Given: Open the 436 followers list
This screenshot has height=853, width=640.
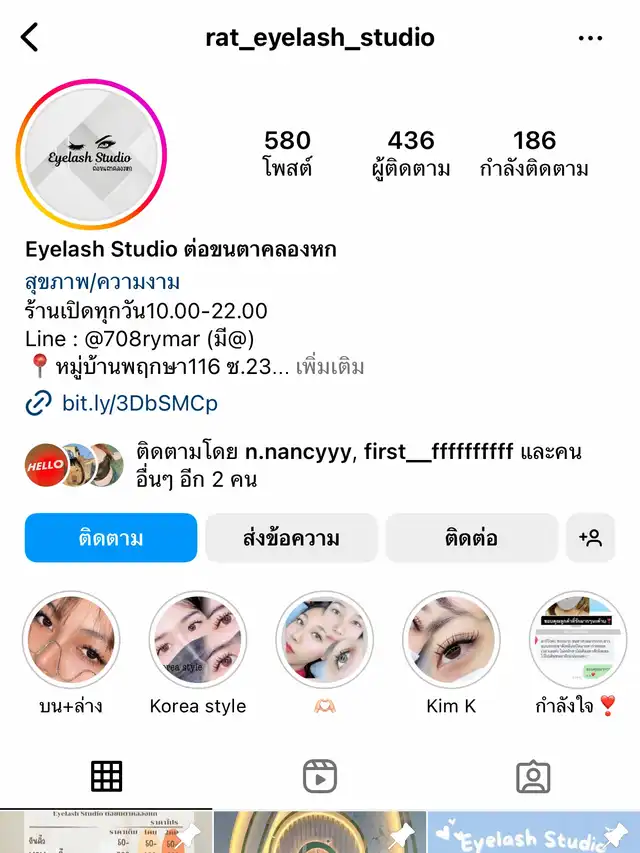Looking at the screenshot, I should [x=411, y=153].
